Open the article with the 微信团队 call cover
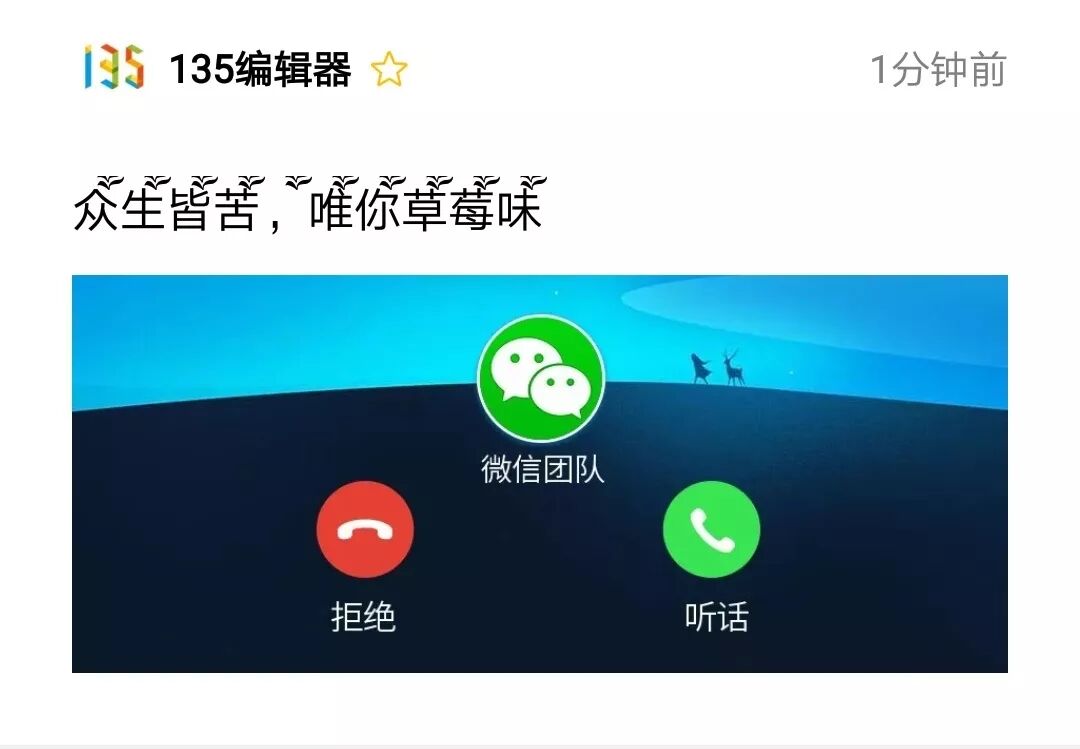1080x749 pixels. [x=539, y=472]
